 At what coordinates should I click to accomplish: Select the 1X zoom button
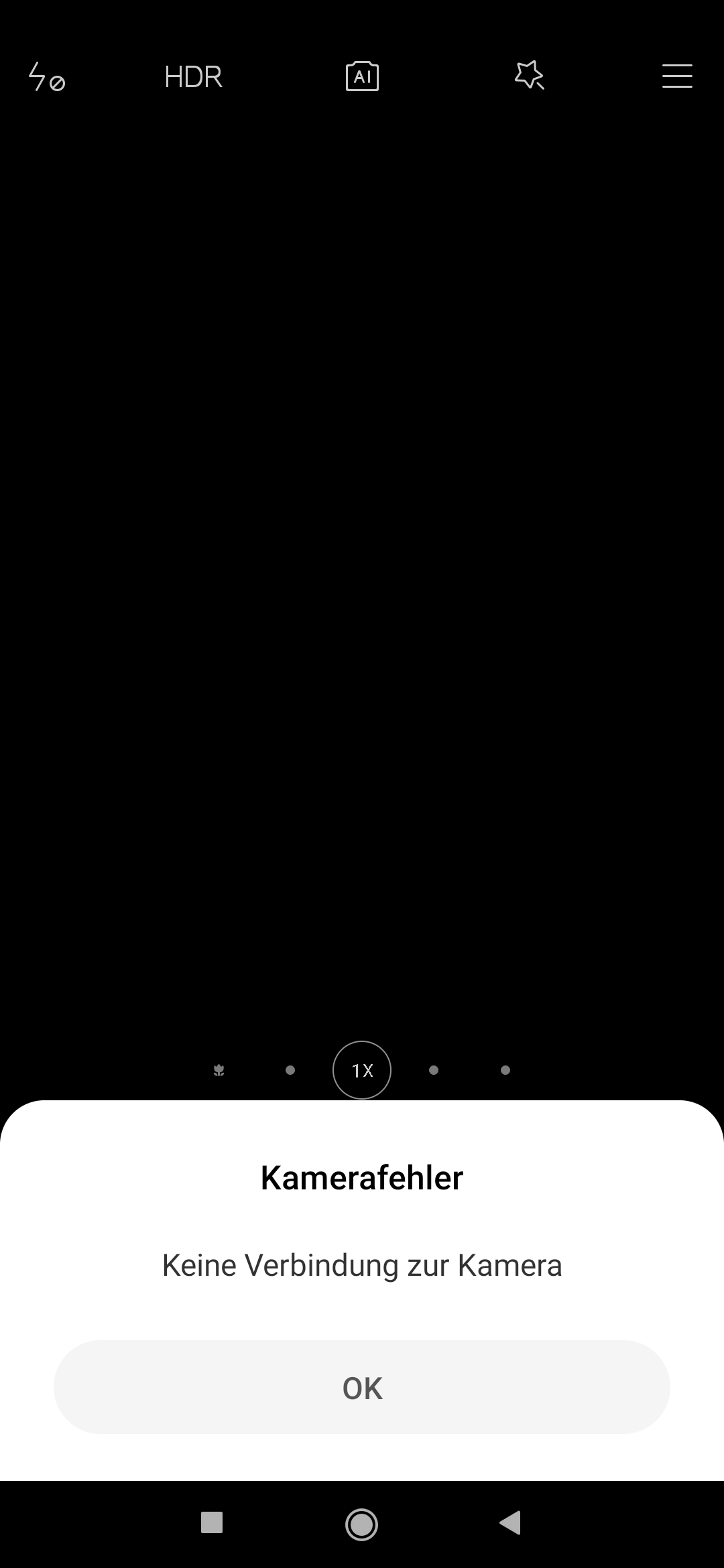pos(362,1070)
